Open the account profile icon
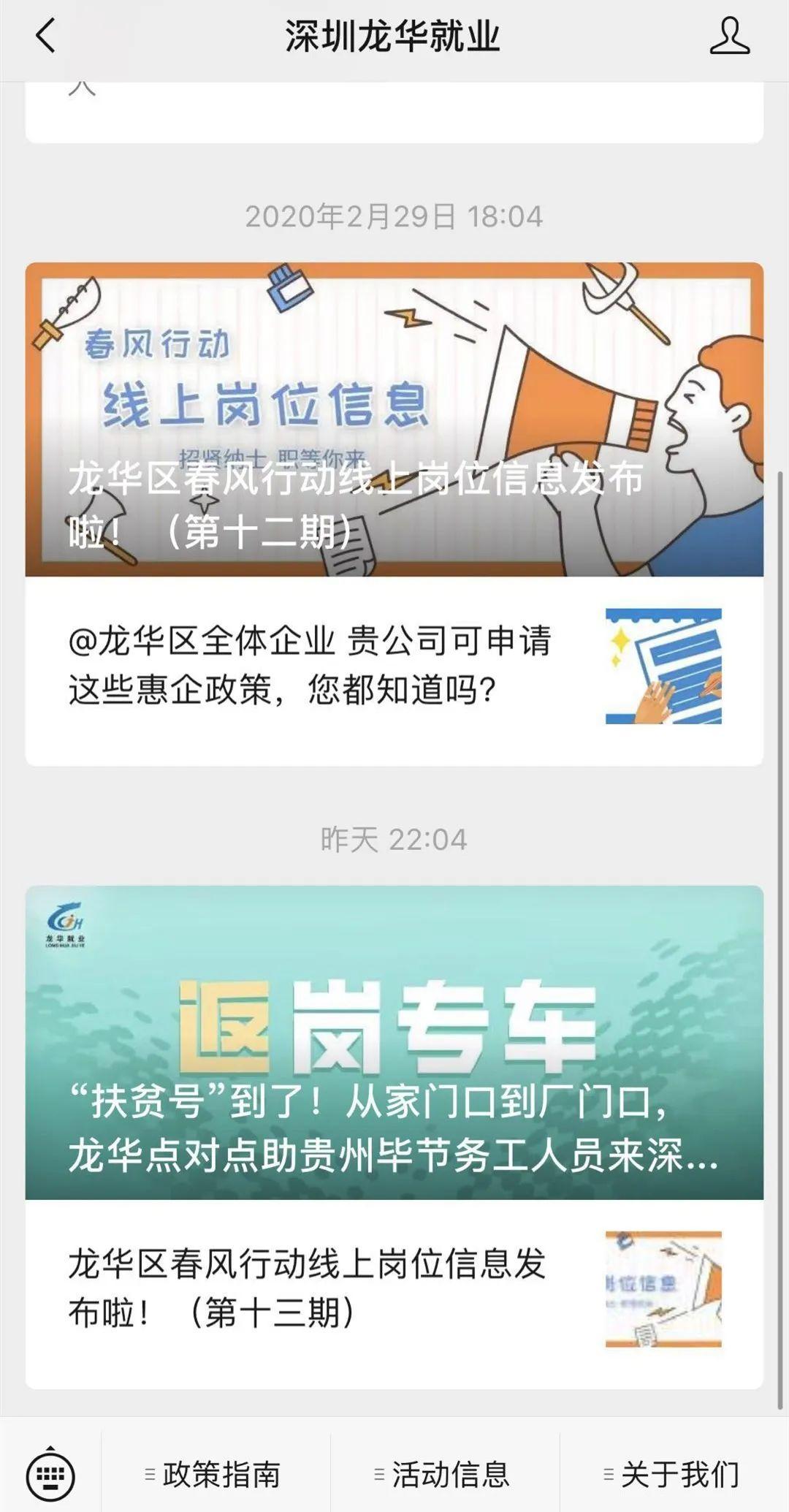789x1512 pixels. click(x=729, y=36)
